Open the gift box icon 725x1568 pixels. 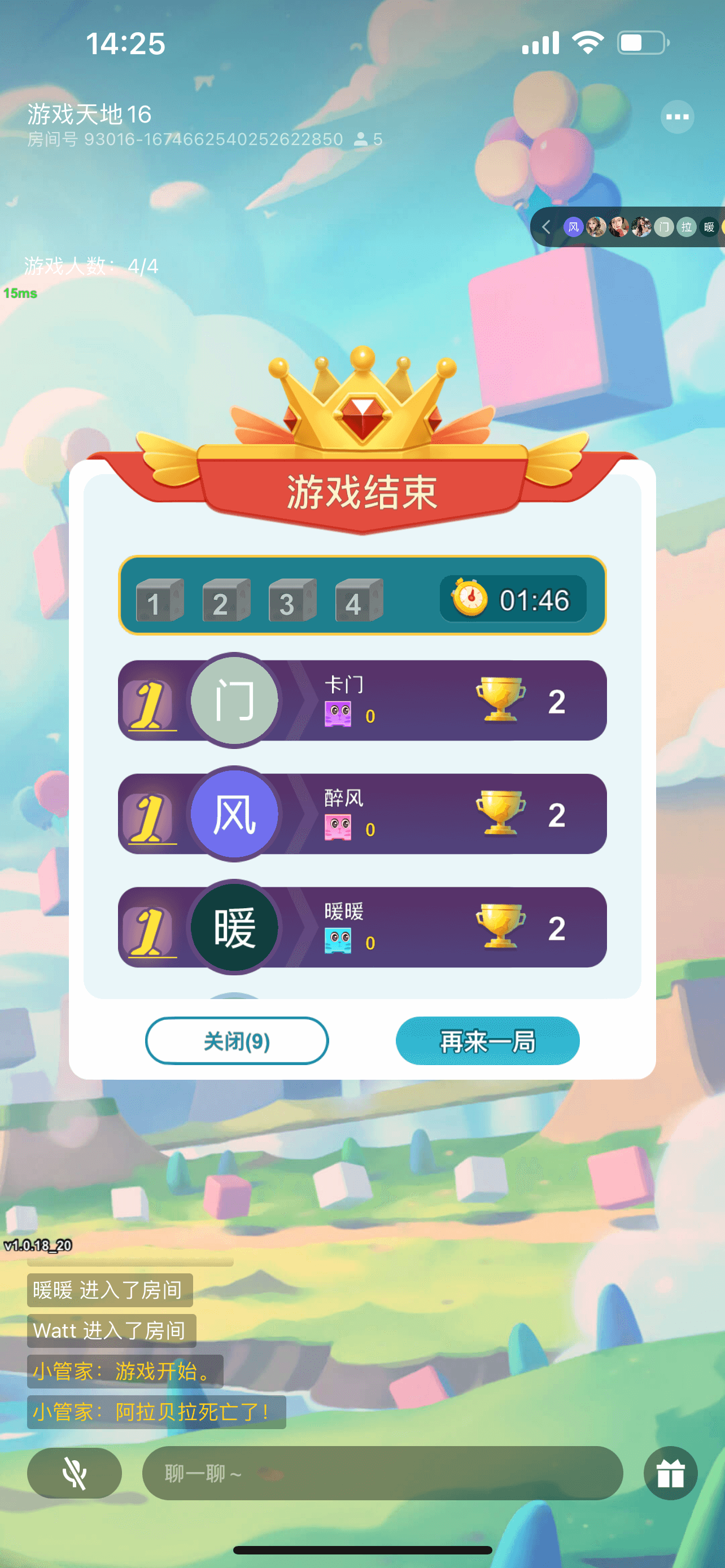[670, 1473]
